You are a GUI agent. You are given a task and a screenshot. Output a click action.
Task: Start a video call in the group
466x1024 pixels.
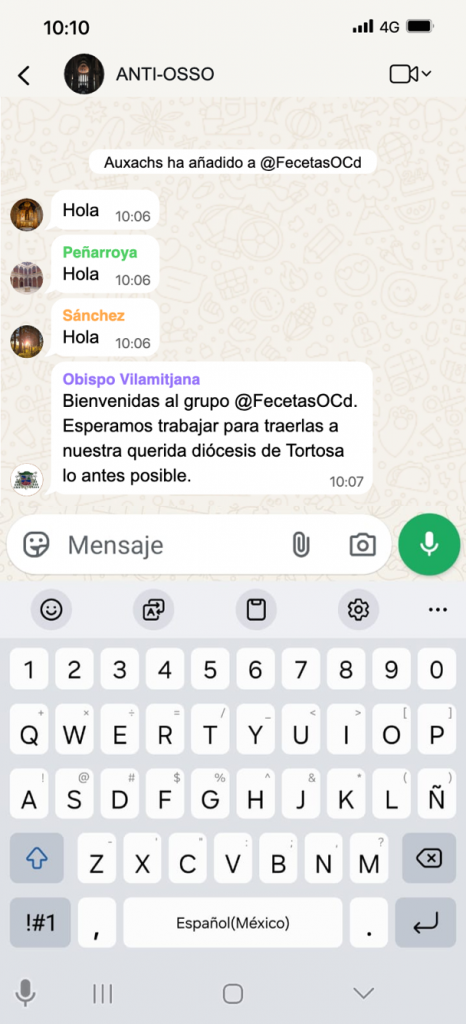point(410,74)
